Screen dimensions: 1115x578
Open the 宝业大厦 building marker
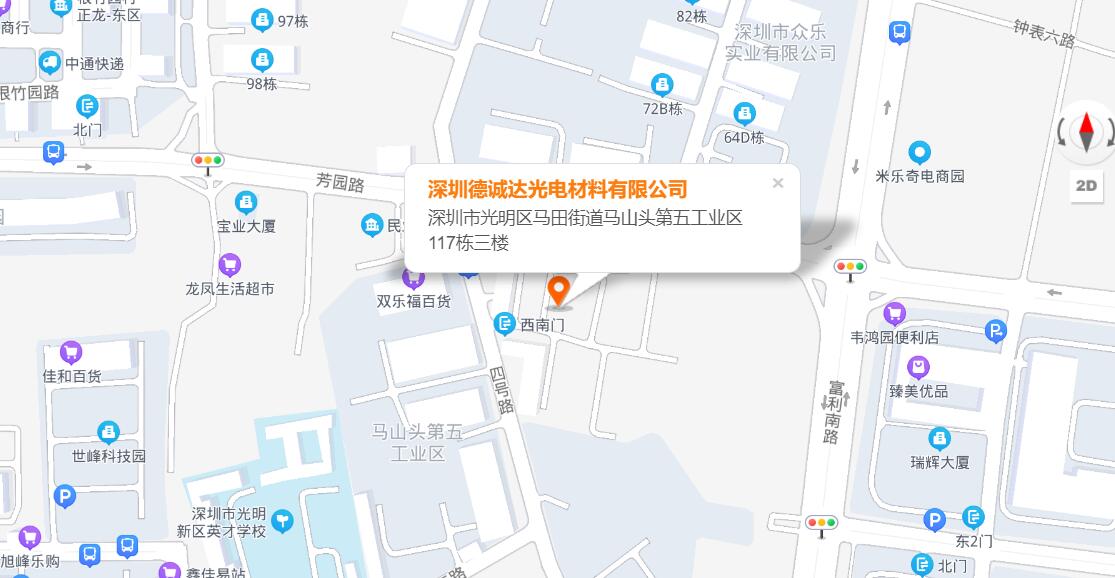(x=245, y=202)
